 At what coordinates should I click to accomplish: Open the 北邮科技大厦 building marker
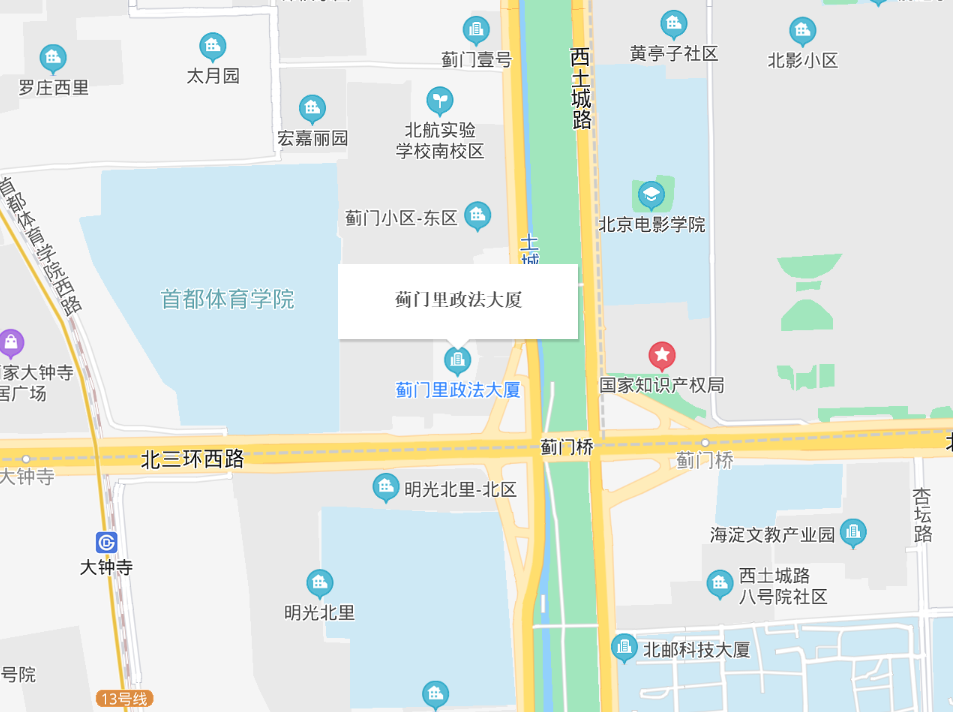coord(625,648)
